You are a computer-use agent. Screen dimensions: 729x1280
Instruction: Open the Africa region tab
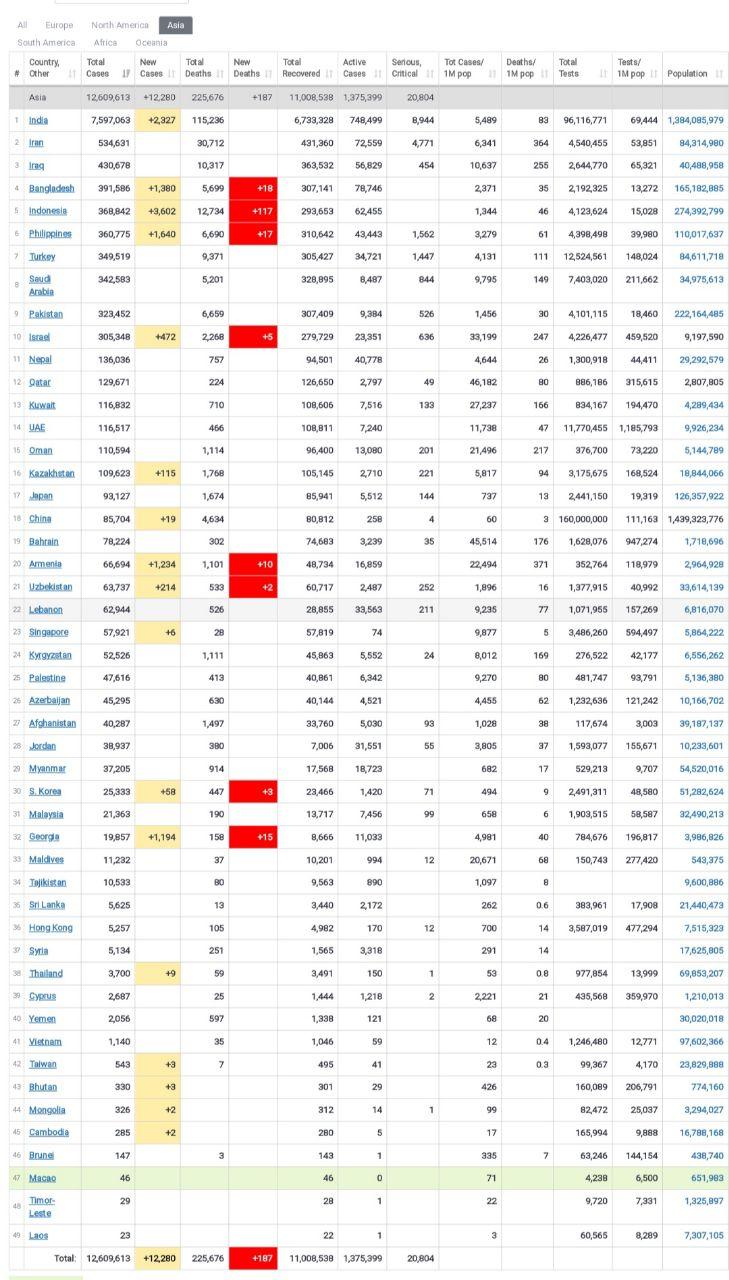(105, 43)
